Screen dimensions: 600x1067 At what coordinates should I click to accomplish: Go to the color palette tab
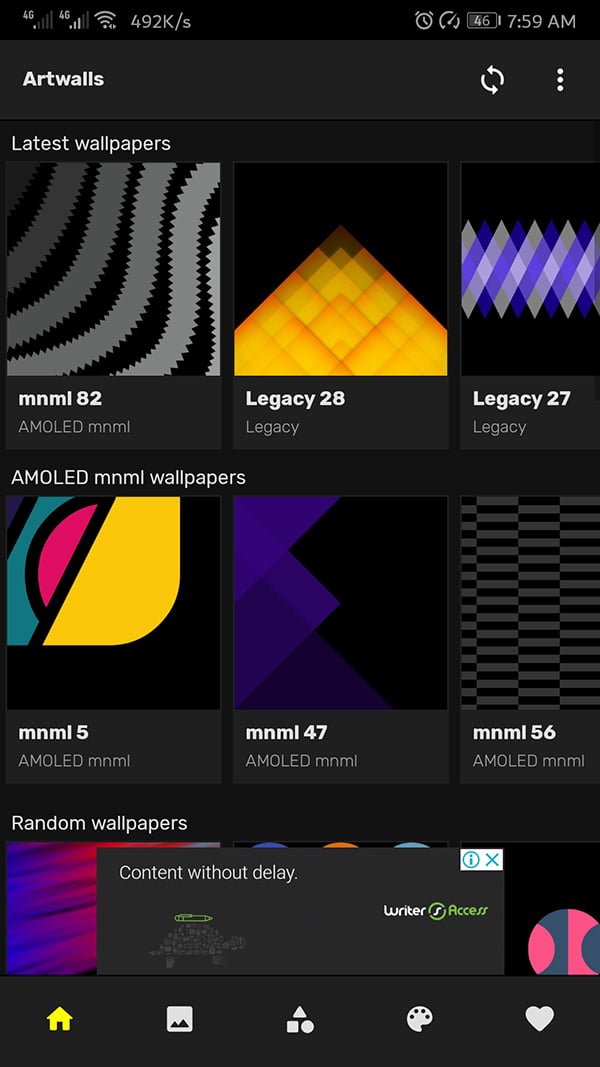coord(420,1019)
